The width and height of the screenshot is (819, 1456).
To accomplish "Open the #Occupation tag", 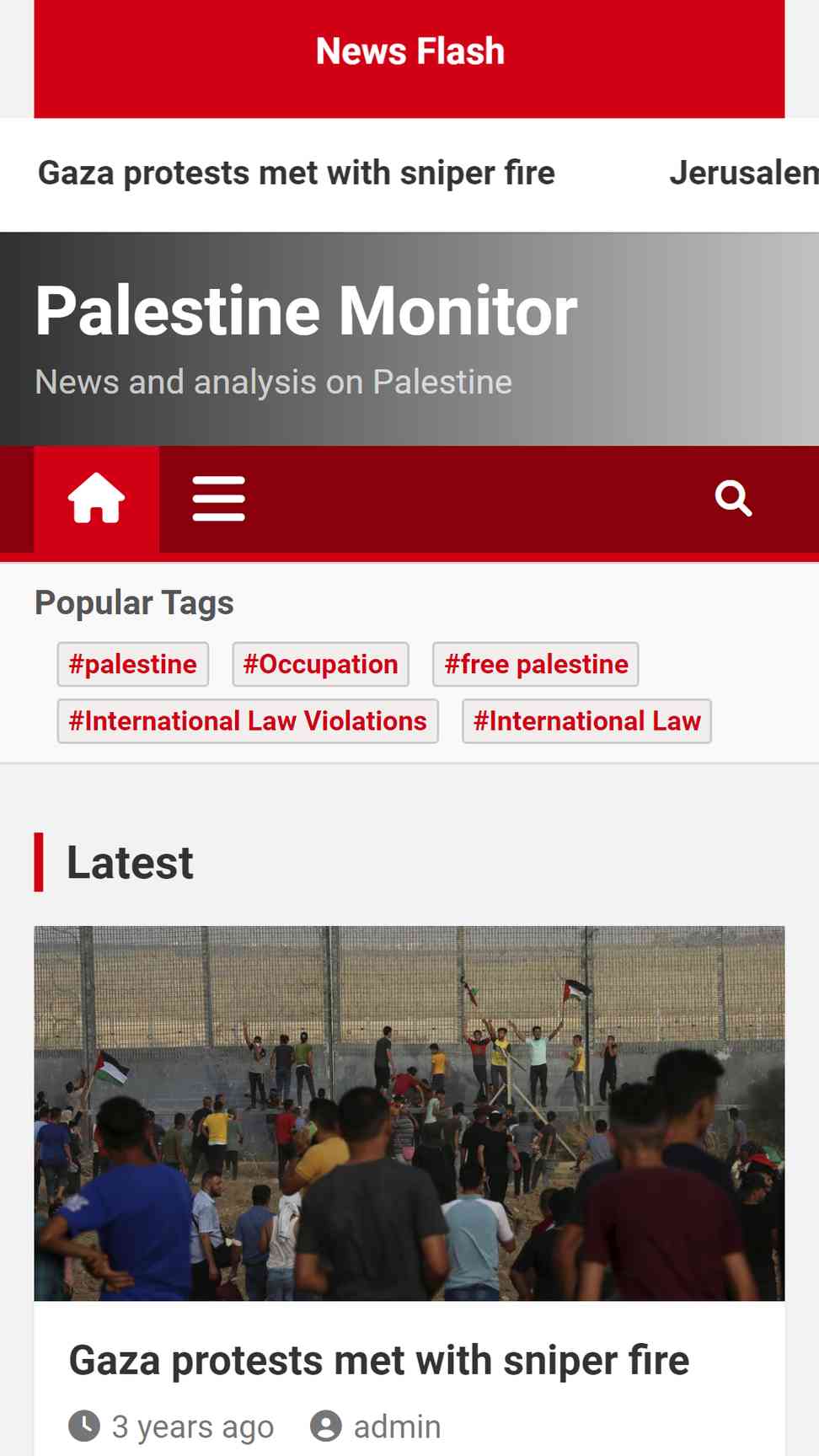I will (x=320, y=664).
